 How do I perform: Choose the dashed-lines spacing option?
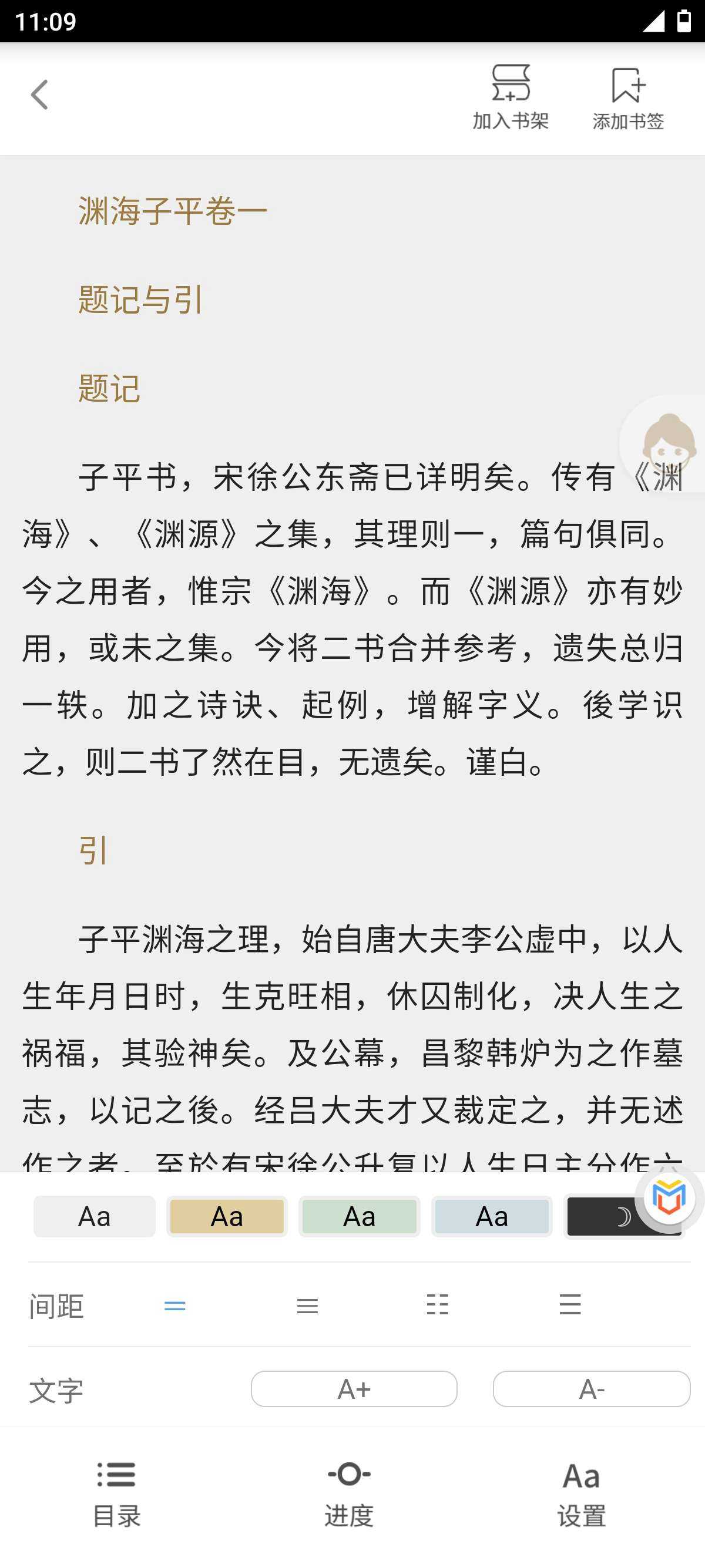[438, 1305]
